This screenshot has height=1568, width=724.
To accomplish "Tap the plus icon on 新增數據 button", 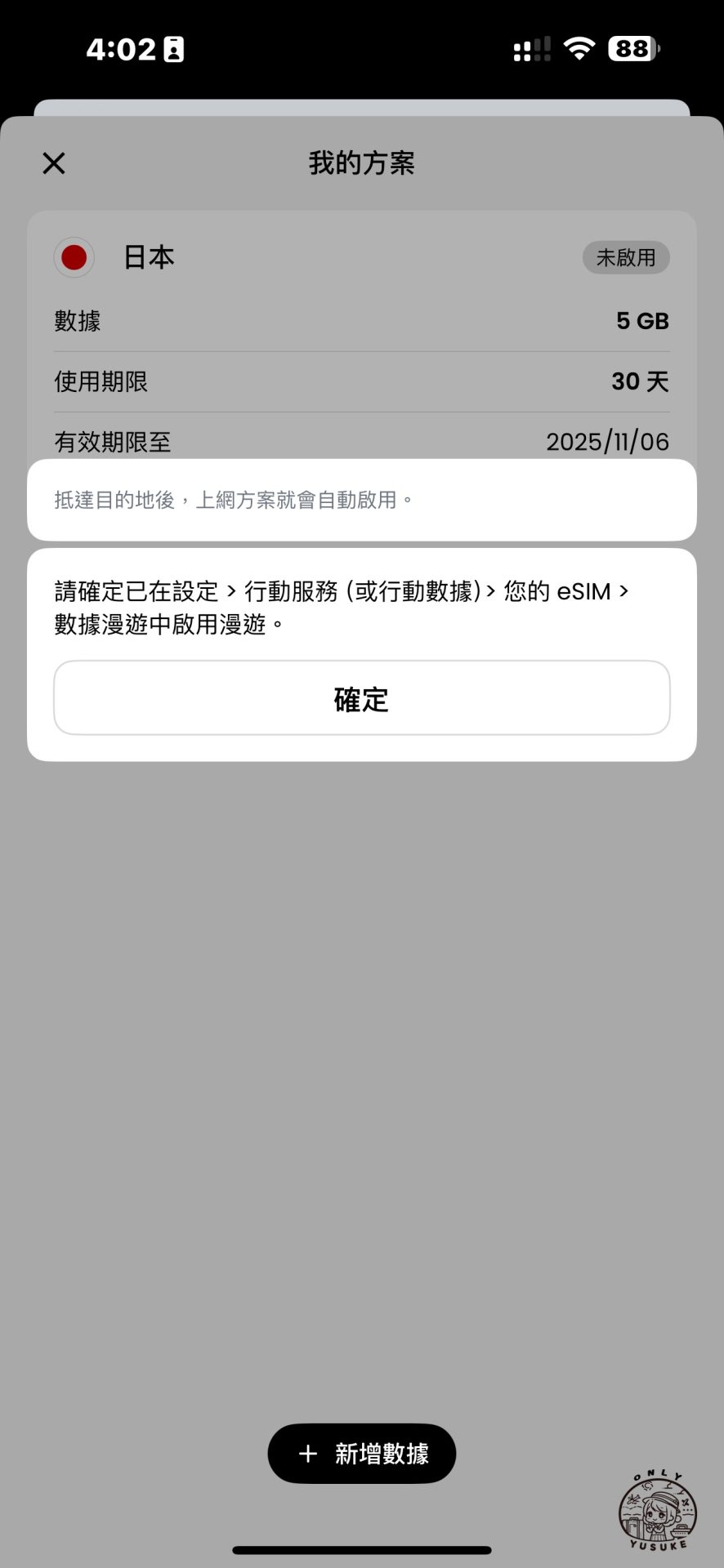I will tap(306, 1453).
